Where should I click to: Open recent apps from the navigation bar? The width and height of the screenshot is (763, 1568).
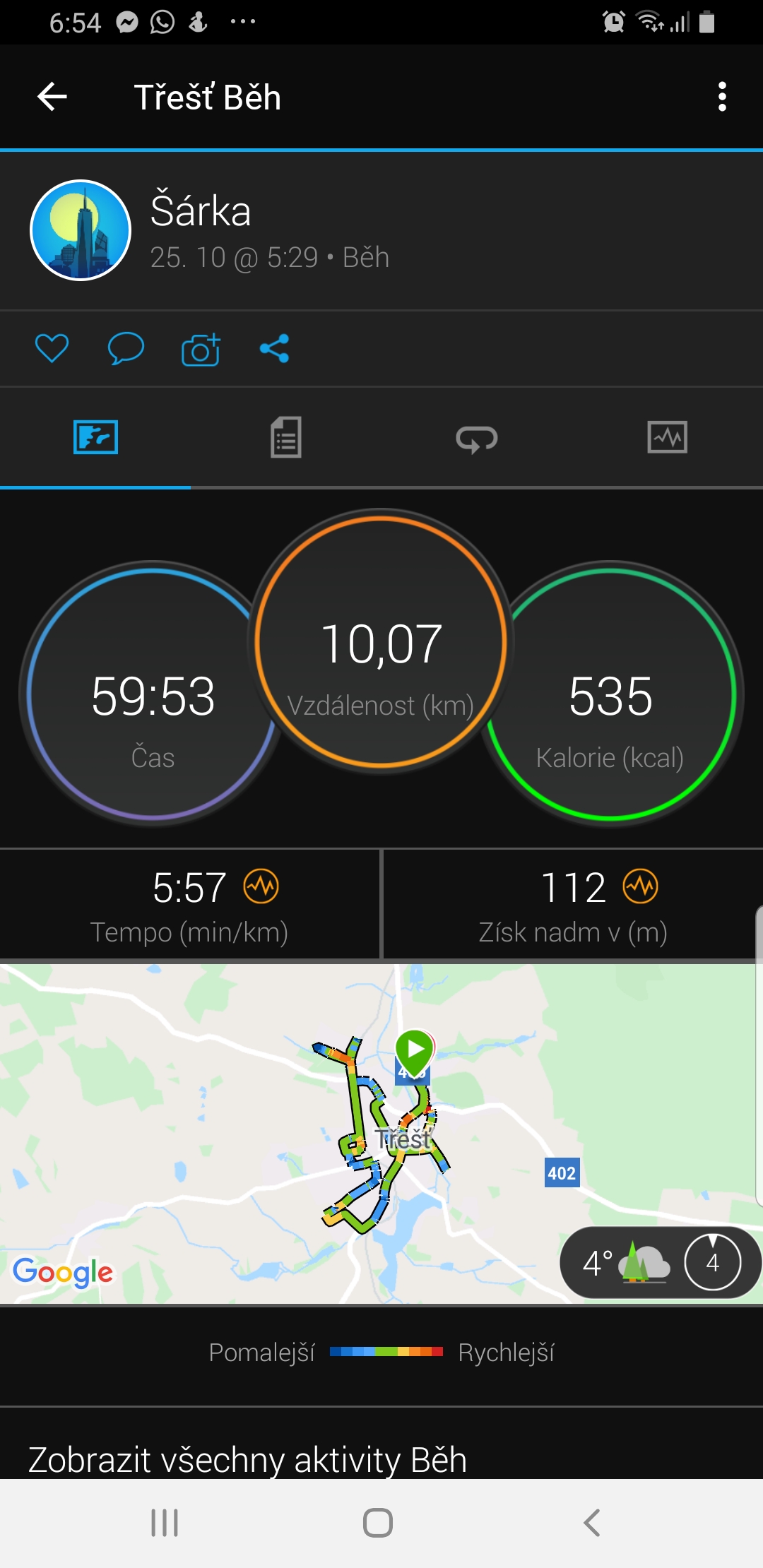coord(165,1523)
